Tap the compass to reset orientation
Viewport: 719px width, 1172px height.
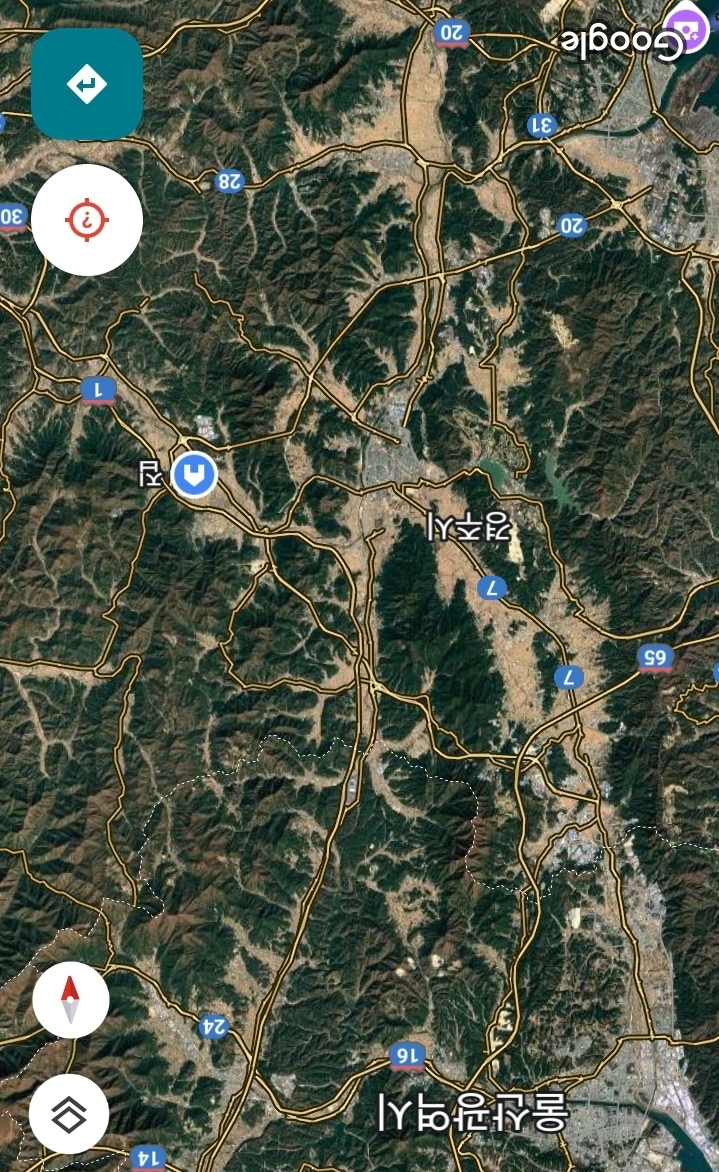[x=71, y=1000]
